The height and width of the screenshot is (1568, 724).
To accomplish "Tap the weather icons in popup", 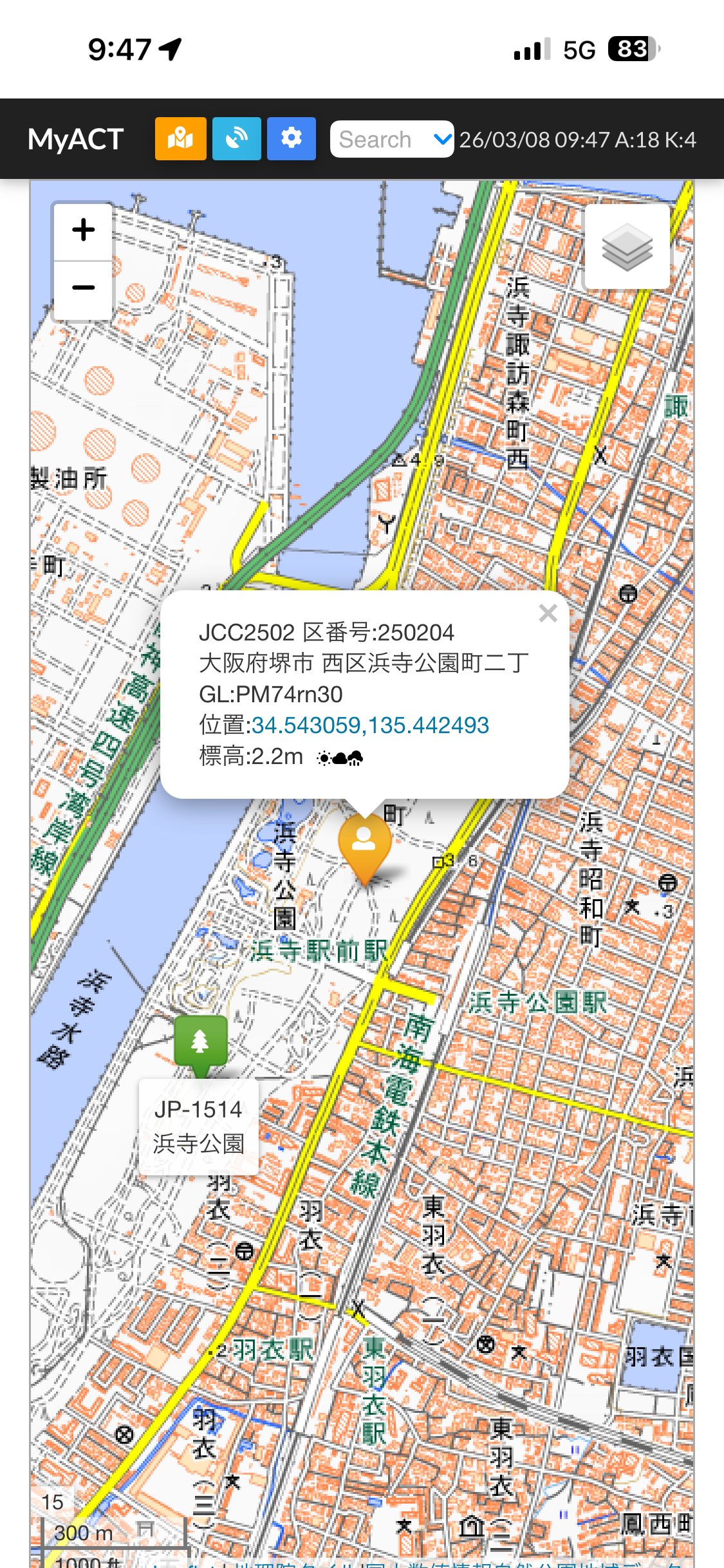I will [x=340, y=758].
